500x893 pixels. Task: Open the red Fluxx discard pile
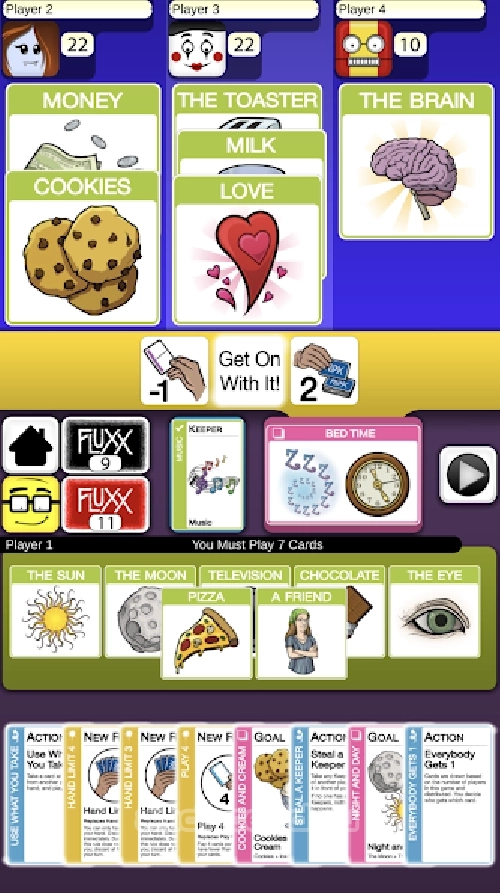tap(105, 504)
